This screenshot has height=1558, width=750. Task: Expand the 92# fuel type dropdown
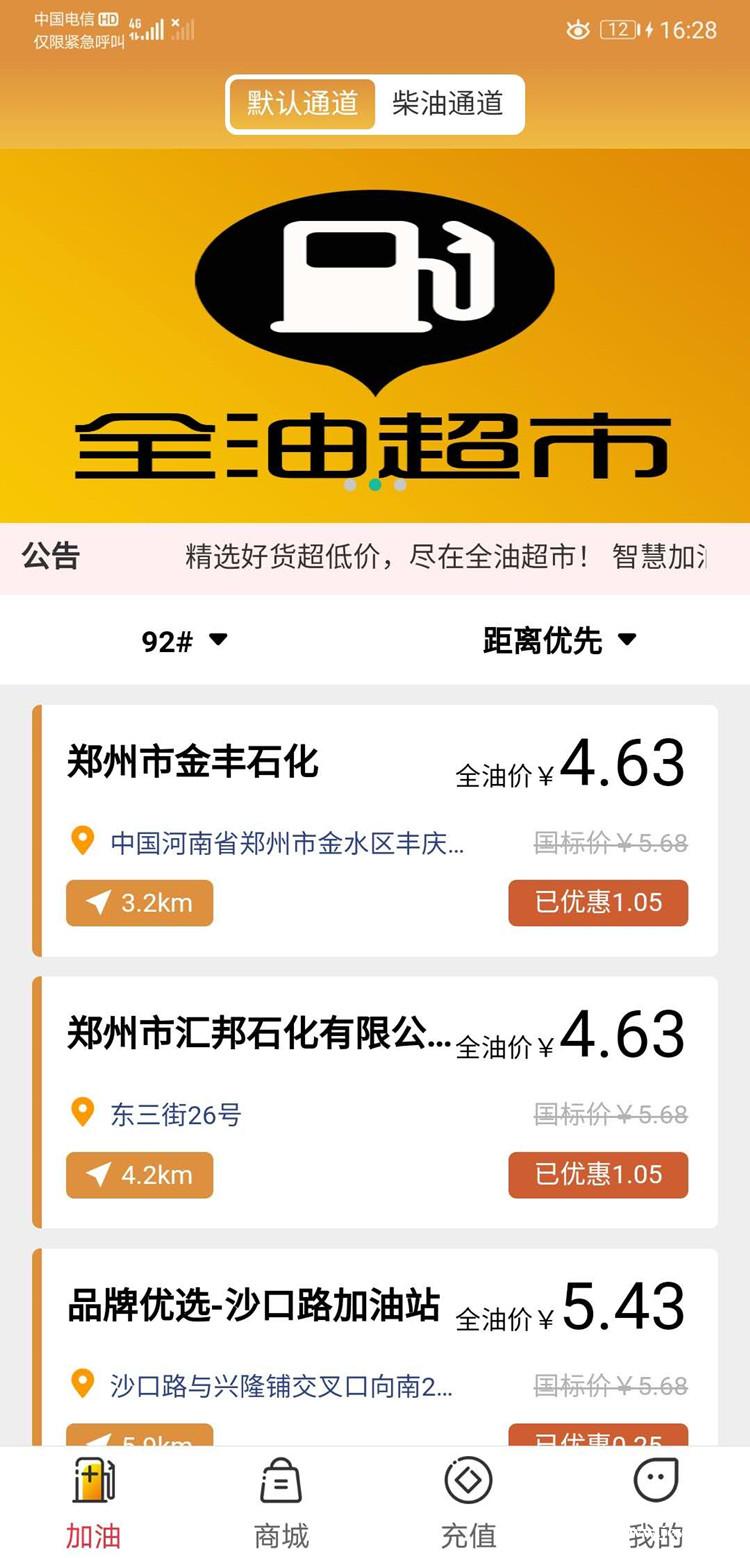(185, 640)
